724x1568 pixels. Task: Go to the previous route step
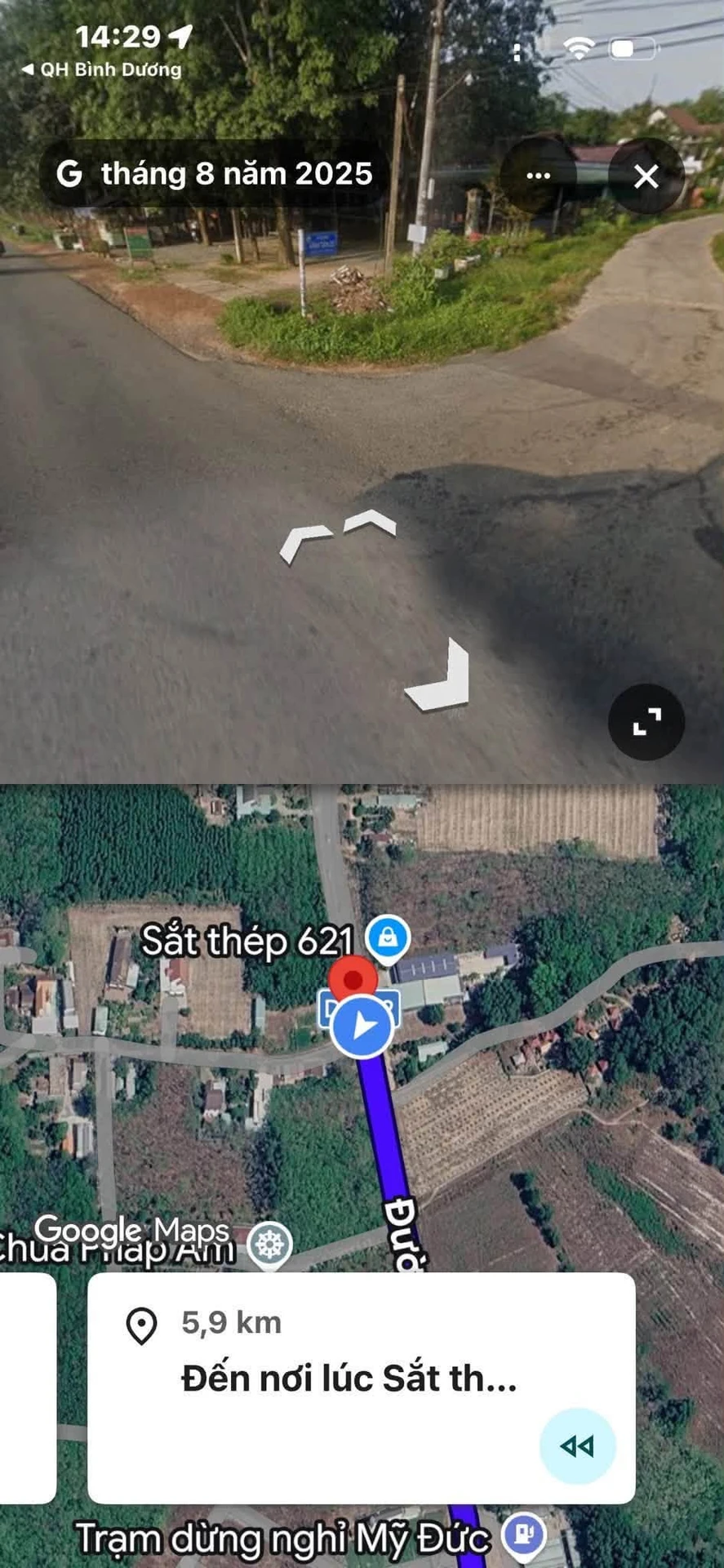tap(577, 1446)
